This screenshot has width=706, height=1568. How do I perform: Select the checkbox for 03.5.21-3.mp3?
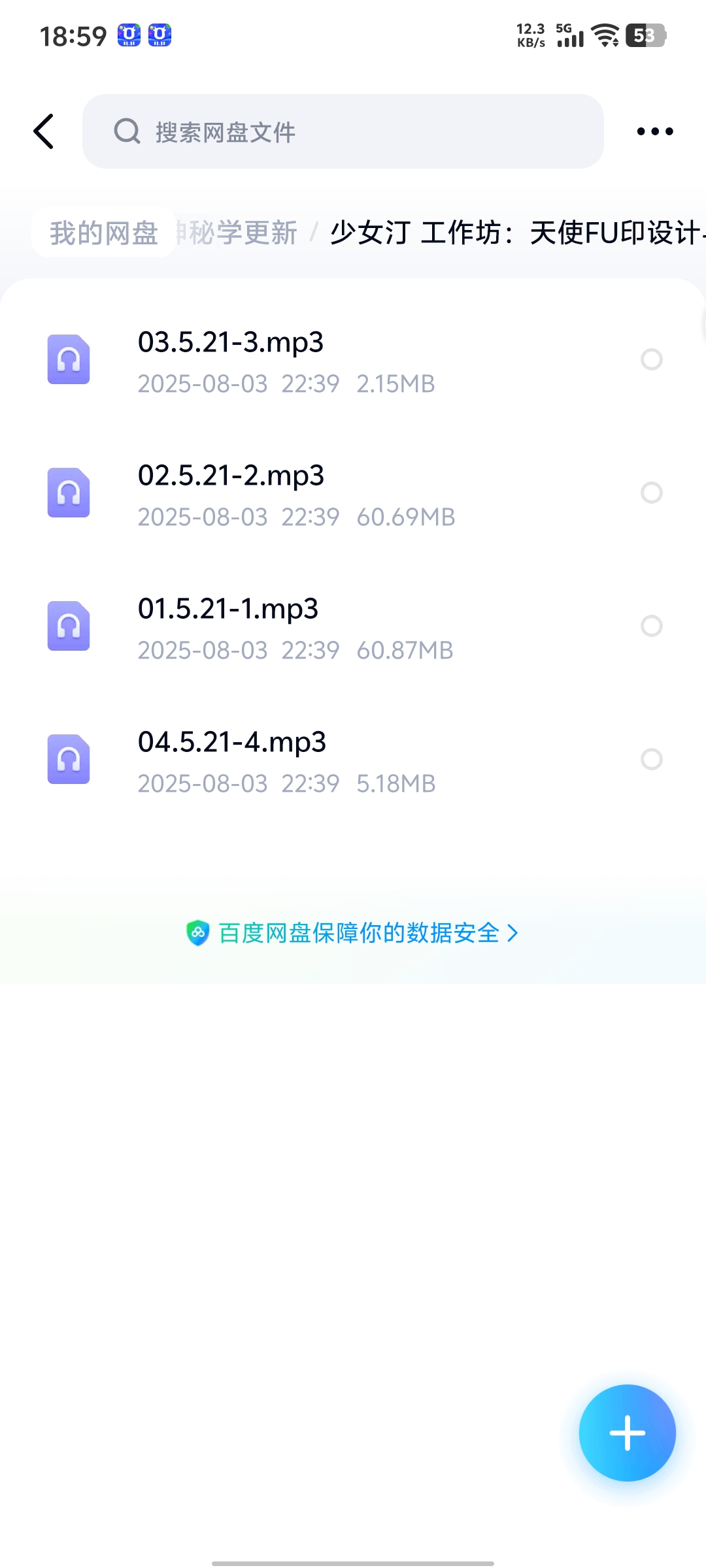pyautogui.click(x=651, y=359)
